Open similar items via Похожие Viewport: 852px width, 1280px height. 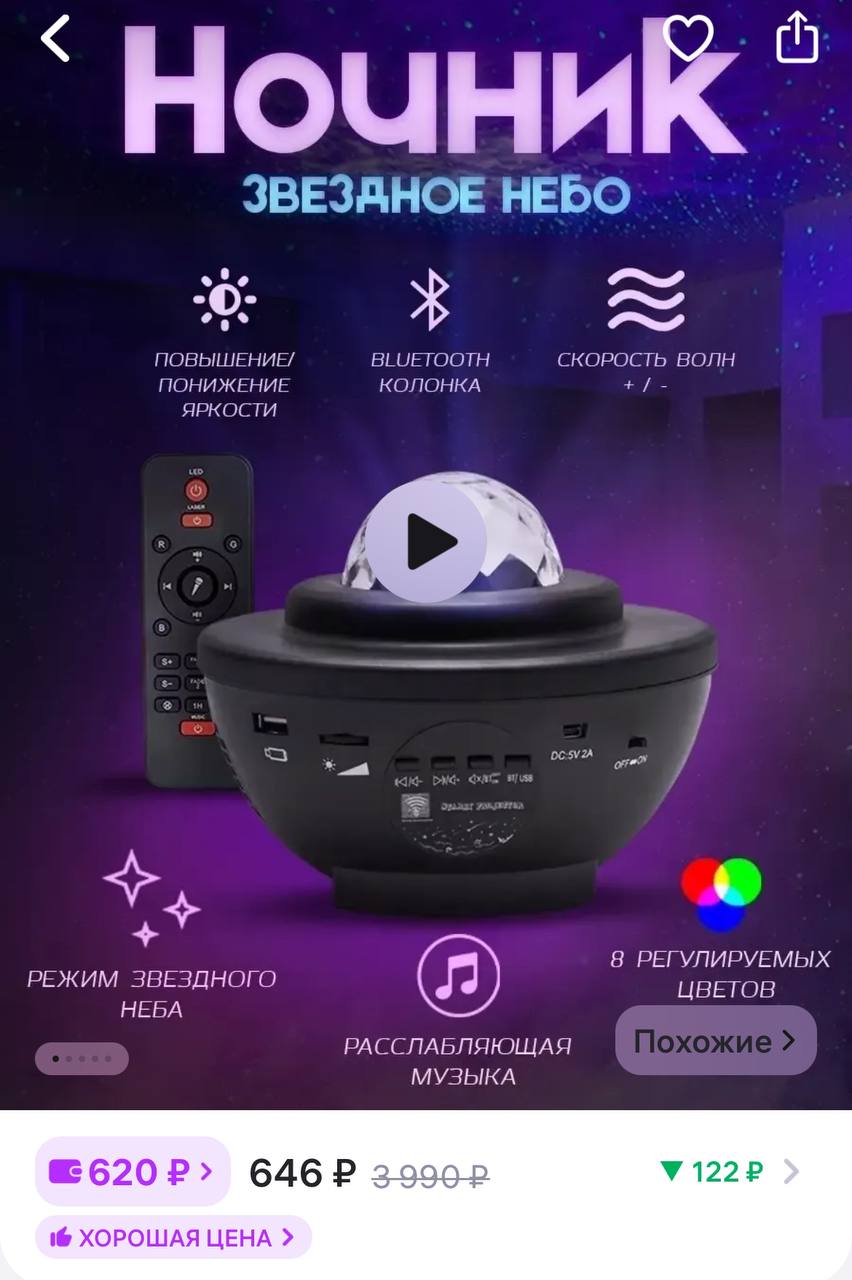pos(715,1041)
